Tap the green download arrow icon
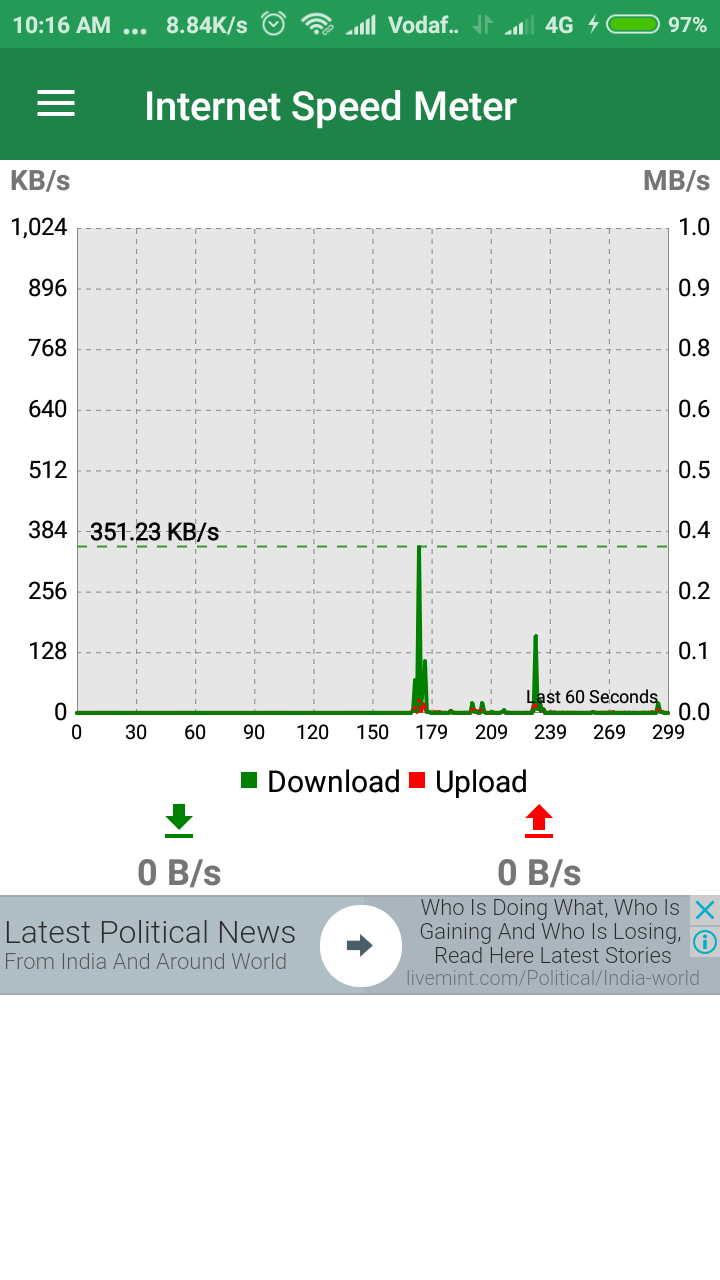 click(178, 820)
